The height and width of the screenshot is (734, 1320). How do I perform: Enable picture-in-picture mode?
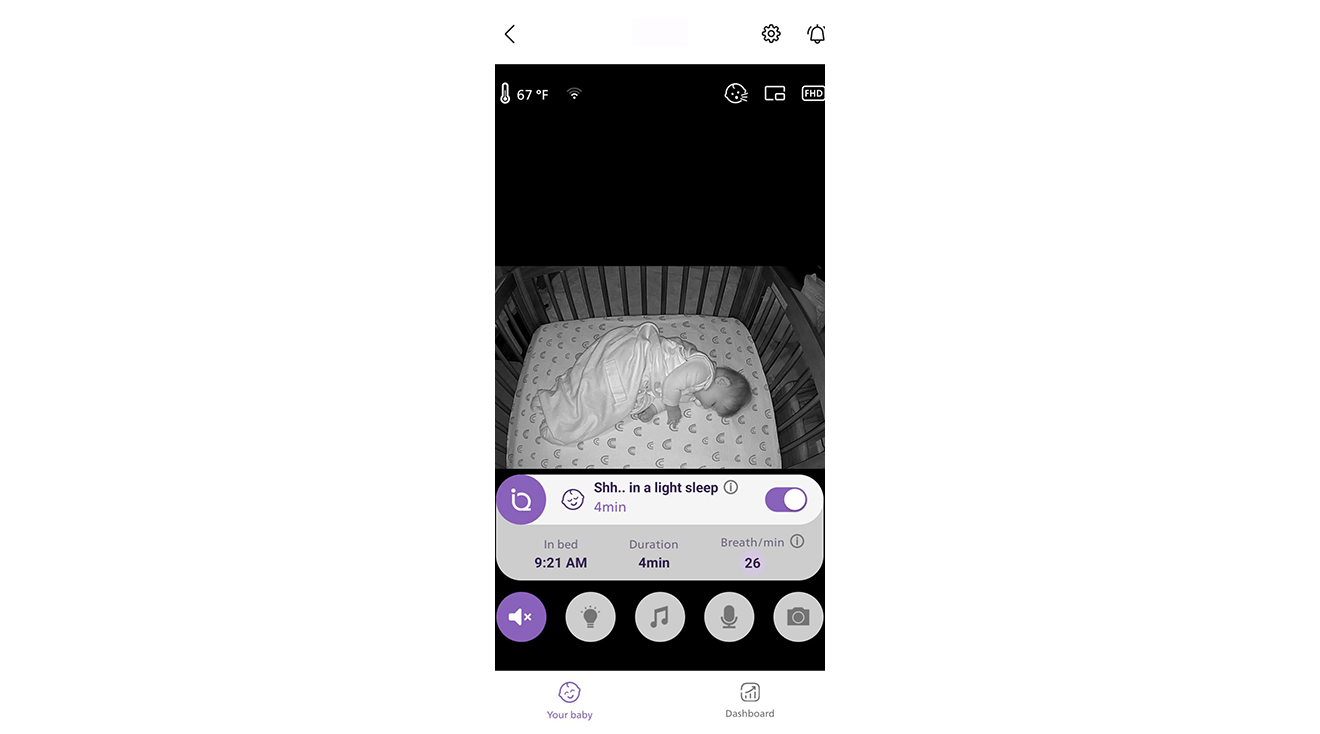click(x=775, y=94)
